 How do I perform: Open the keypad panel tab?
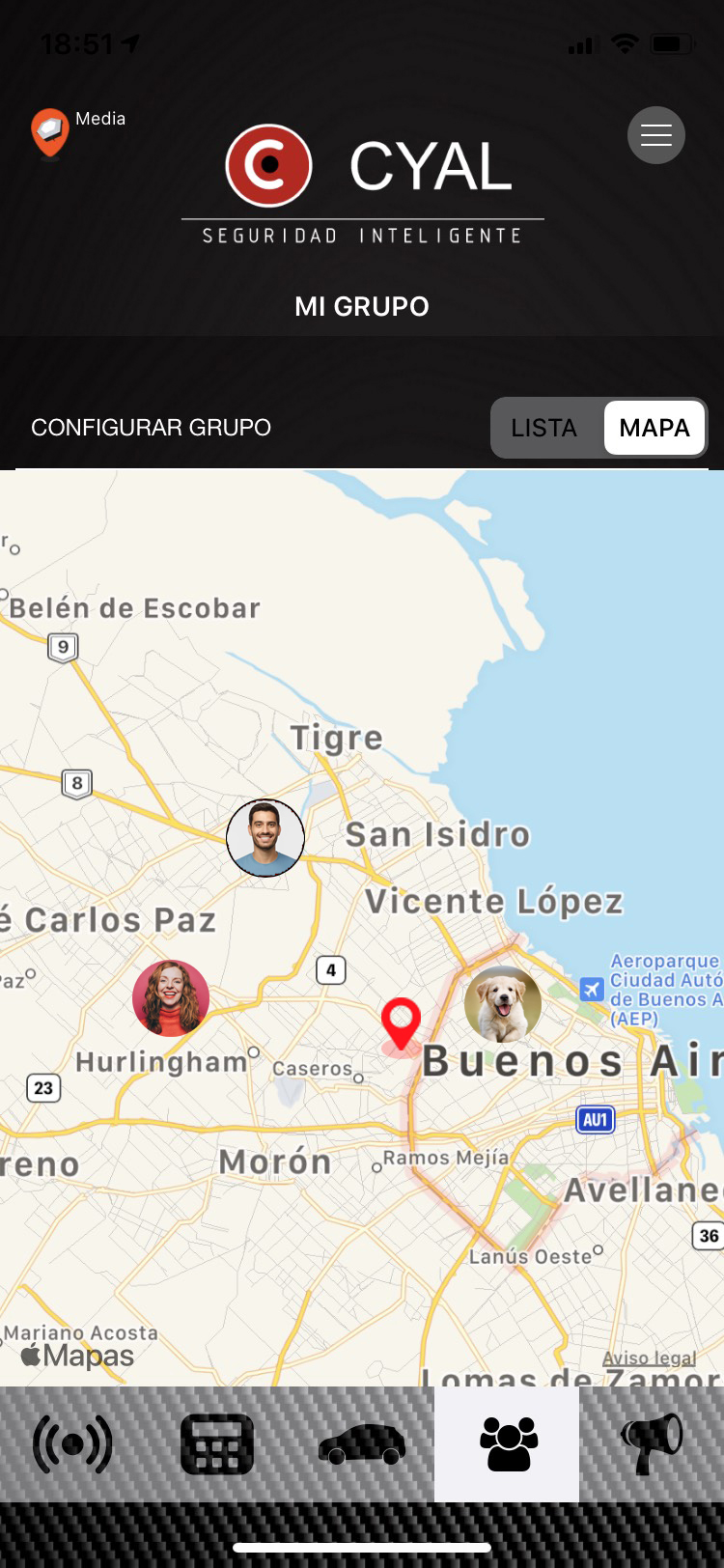pyautogui.click(x=217, y=1444)
